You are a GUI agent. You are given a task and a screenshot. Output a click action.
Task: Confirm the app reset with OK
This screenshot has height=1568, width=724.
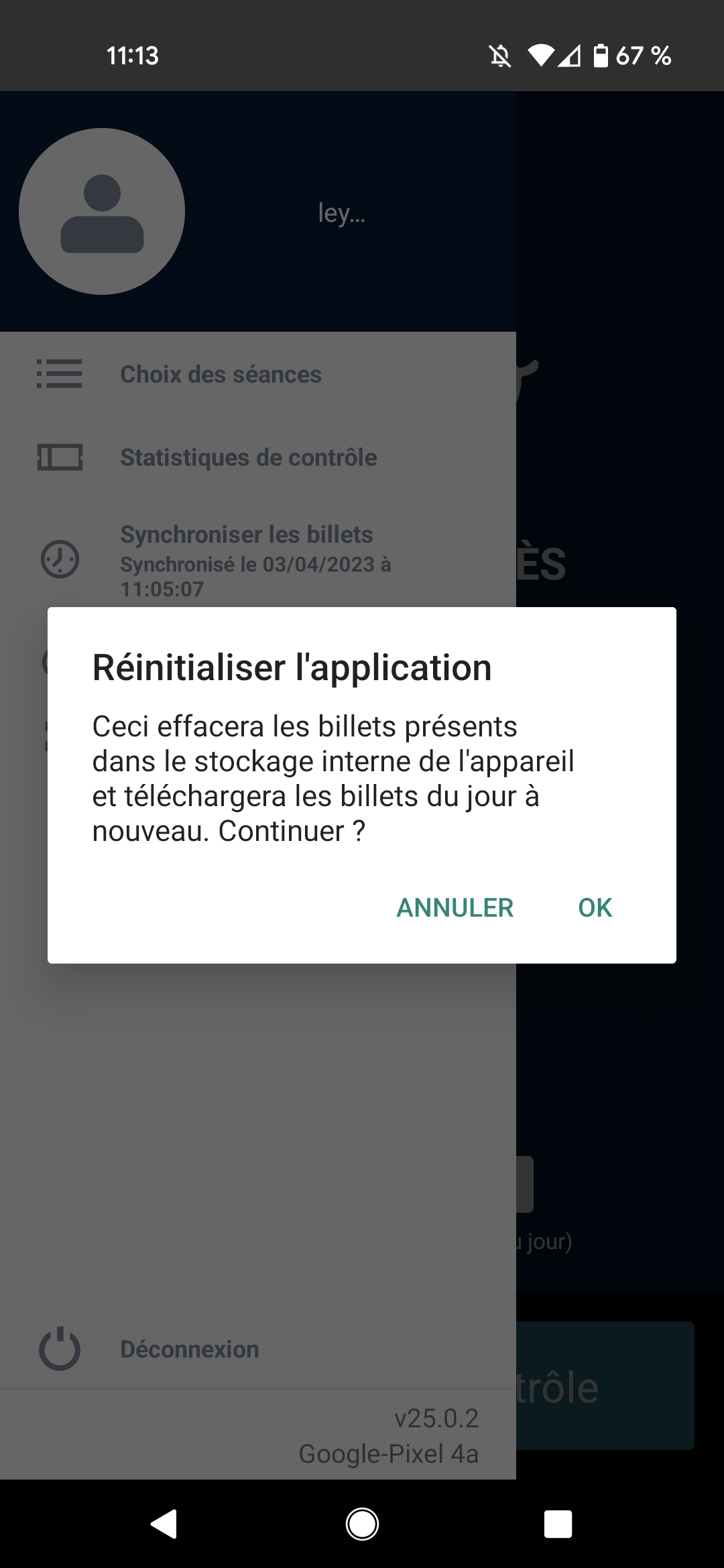point(595,908)
